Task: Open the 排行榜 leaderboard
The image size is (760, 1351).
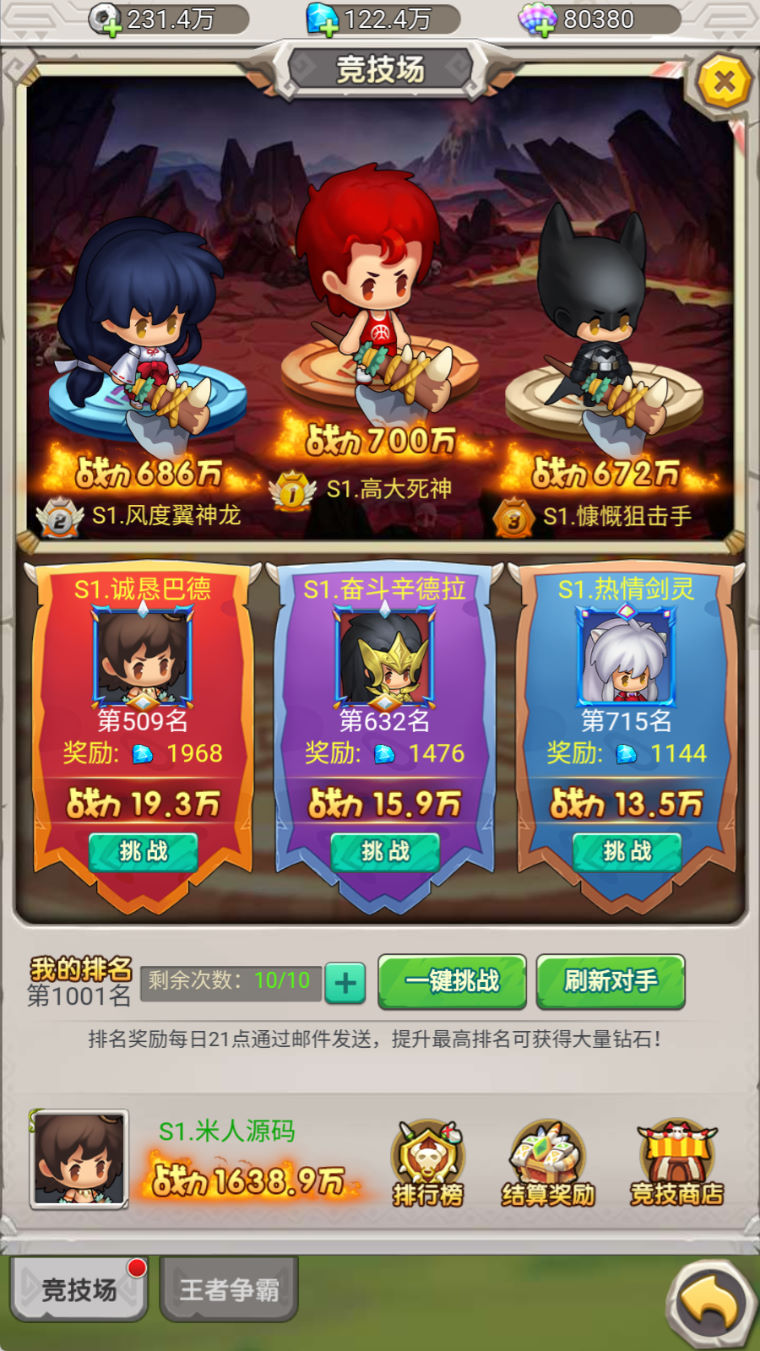Action: coord(428,1163)
